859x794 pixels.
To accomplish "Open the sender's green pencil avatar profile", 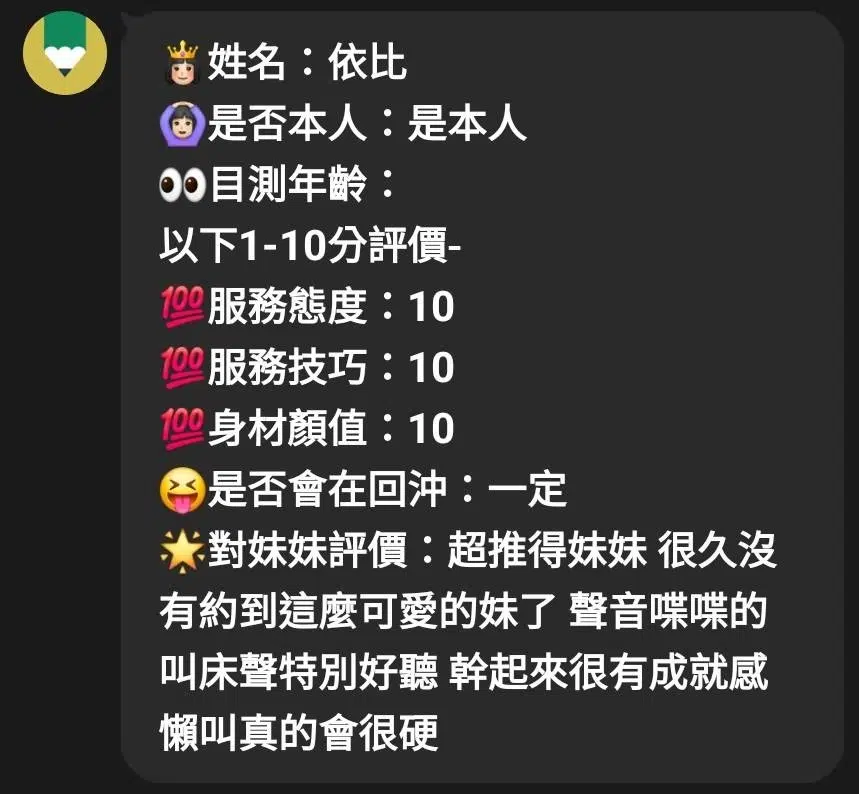I will click(65, 50).
